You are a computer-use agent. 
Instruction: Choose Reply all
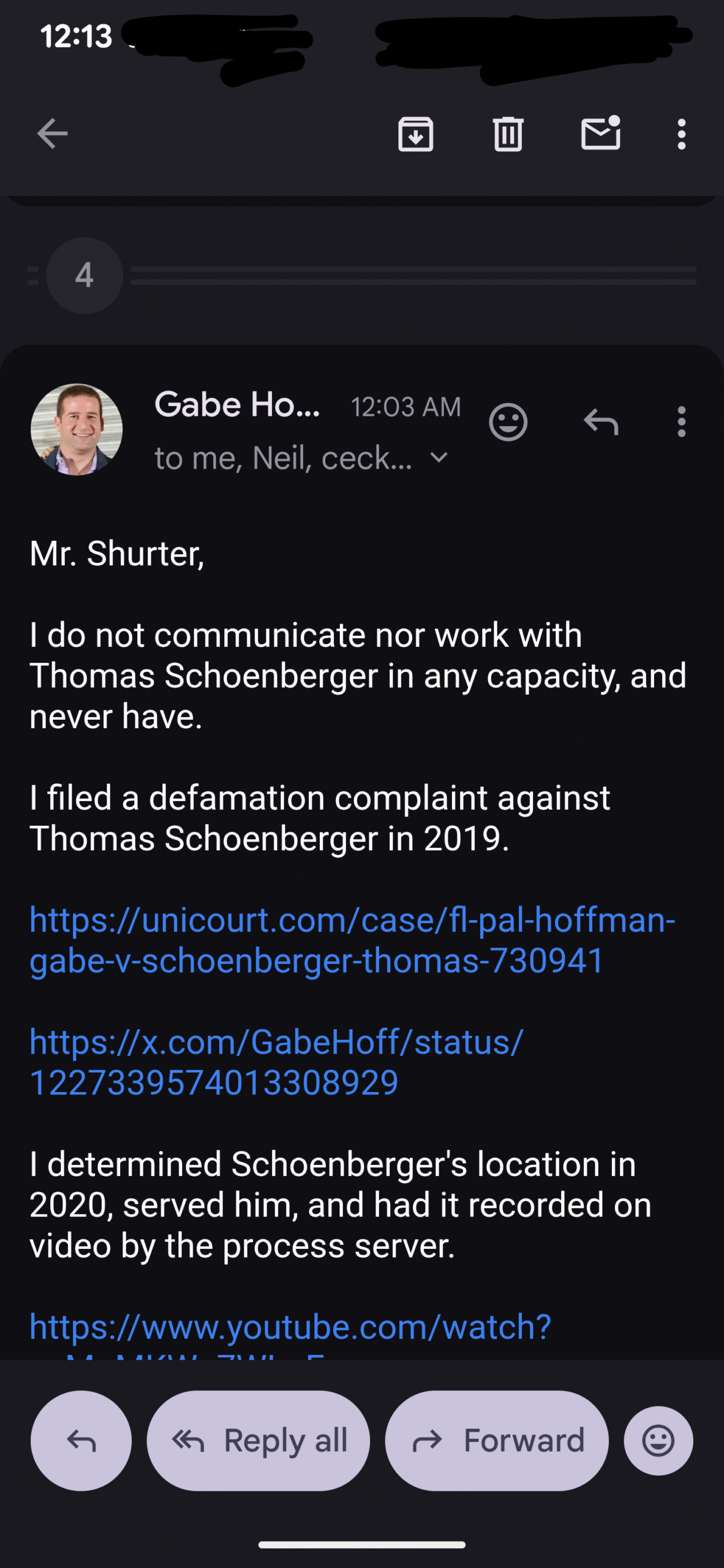[x=258, y=1441]
